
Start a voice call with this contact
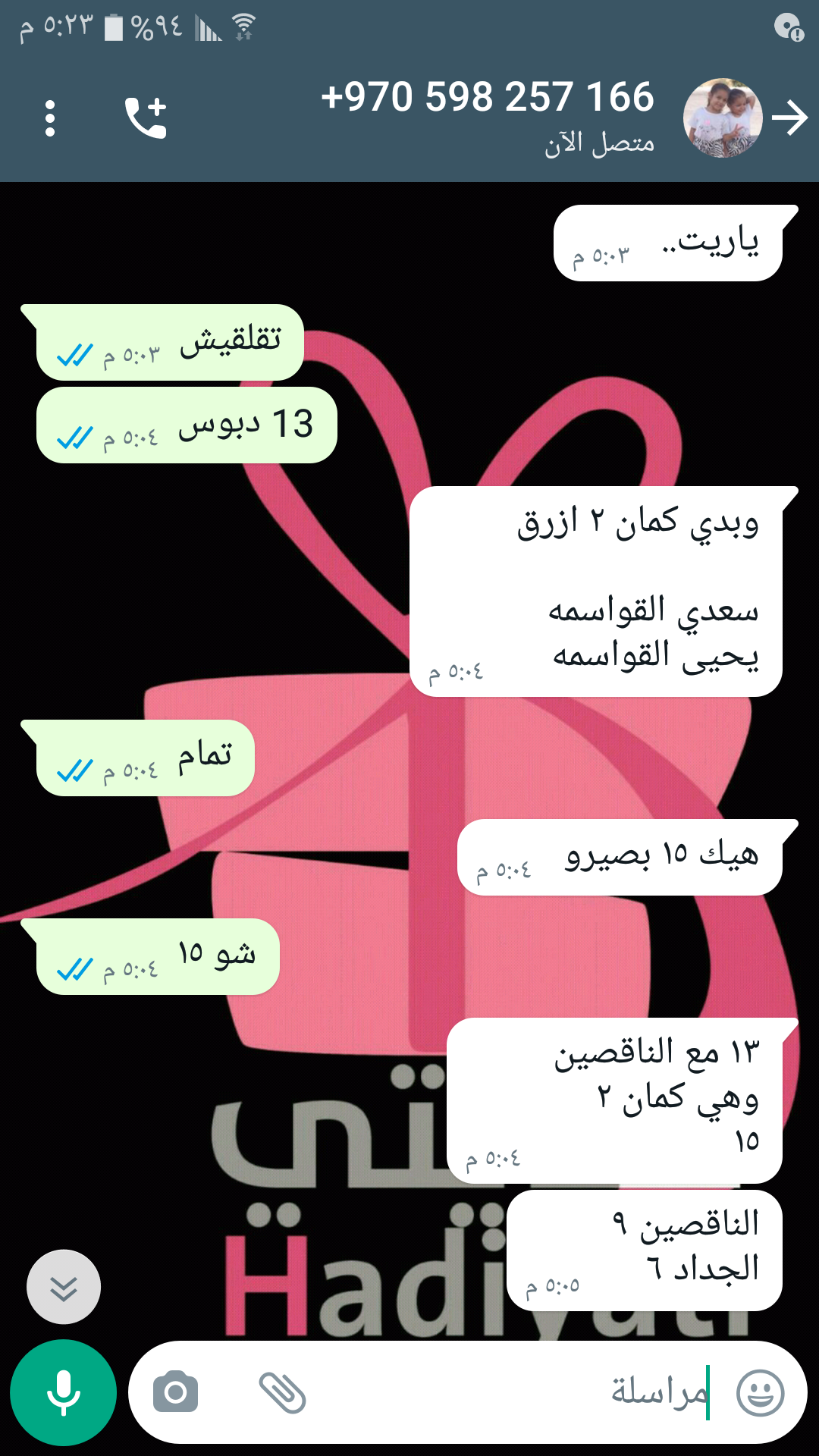tap(146, 118)
